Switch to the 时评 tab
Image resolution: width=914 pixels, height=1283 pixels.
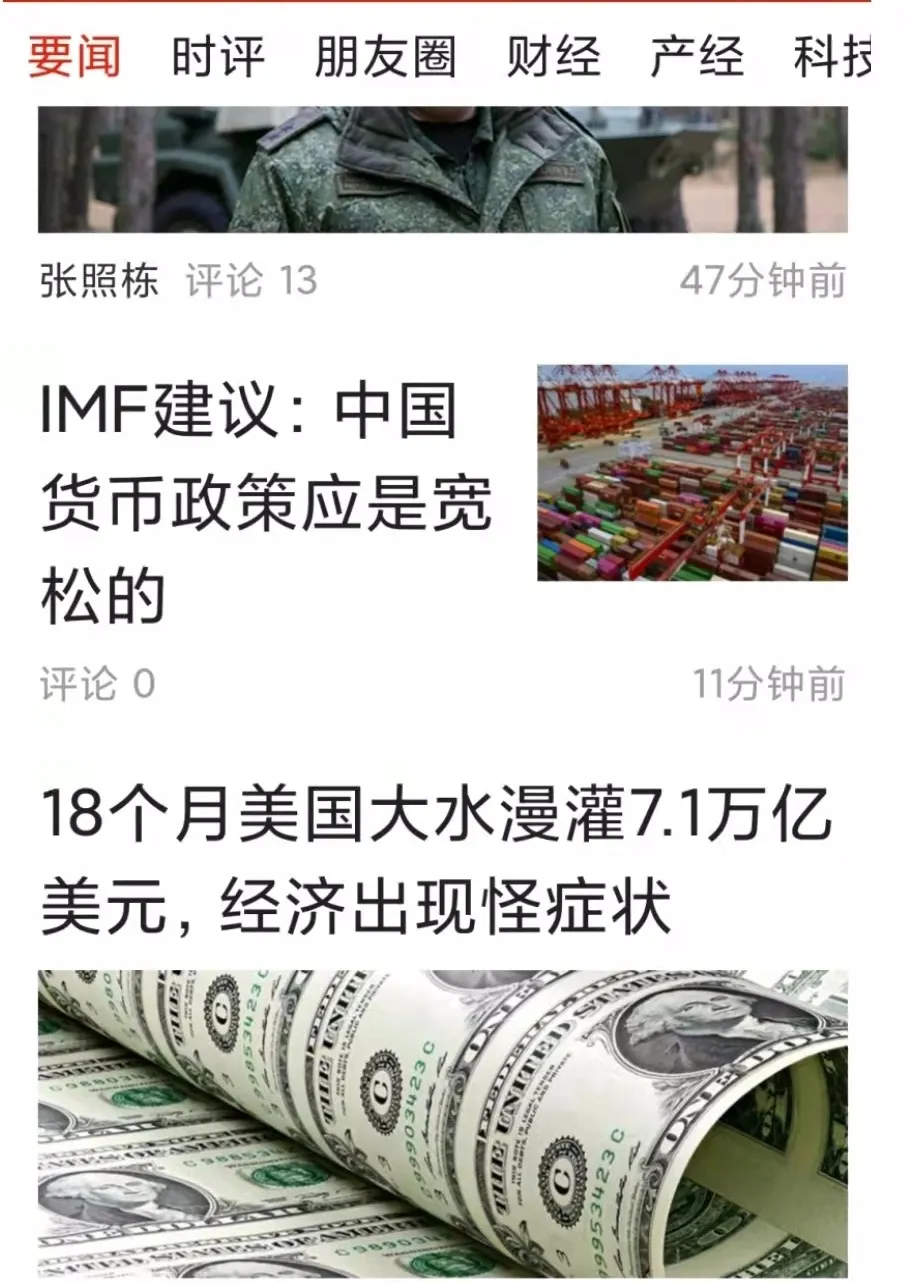(218, 56)
